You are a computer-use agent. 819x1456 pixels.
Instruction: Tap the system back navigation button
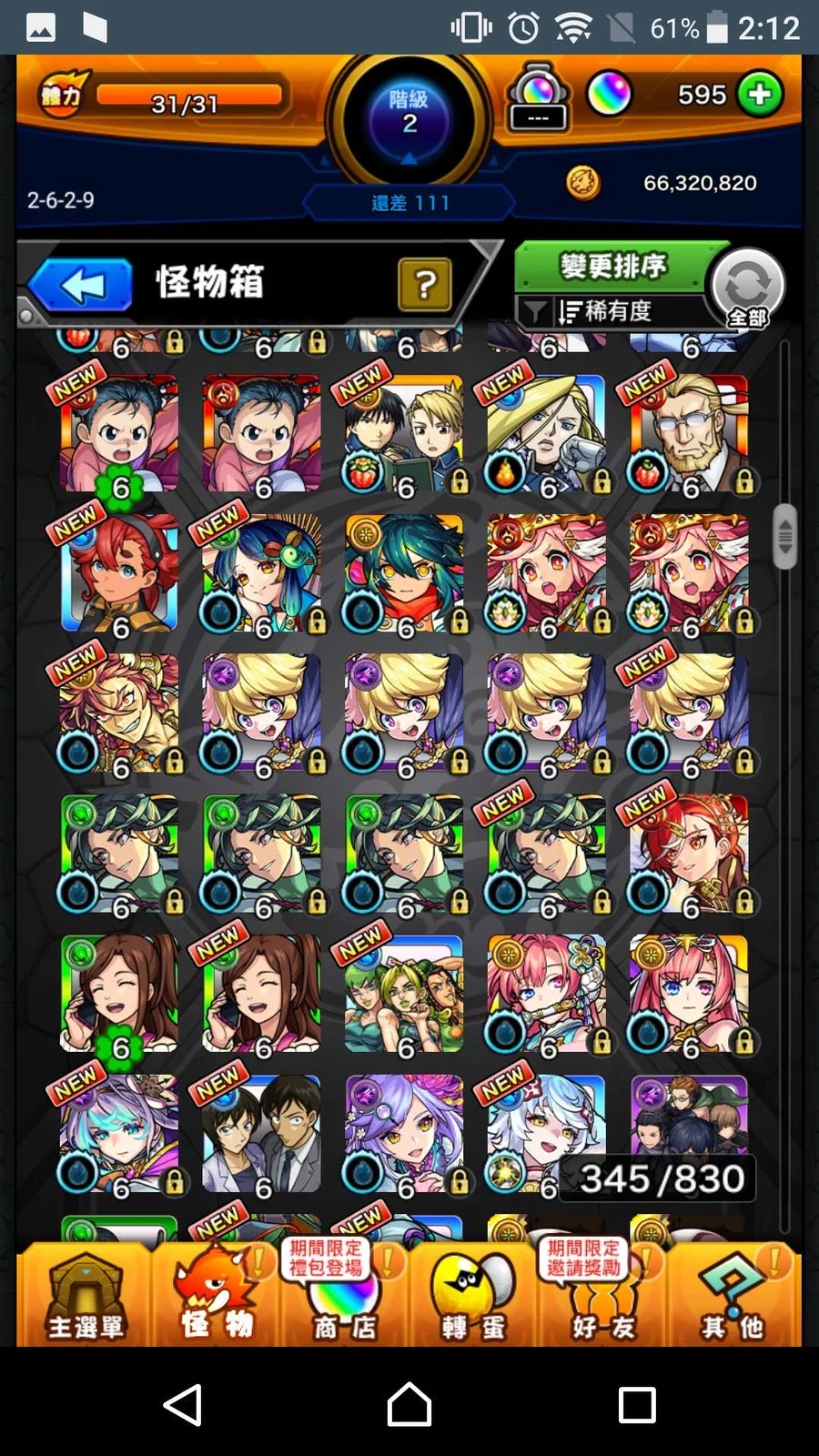(183, 1404)
